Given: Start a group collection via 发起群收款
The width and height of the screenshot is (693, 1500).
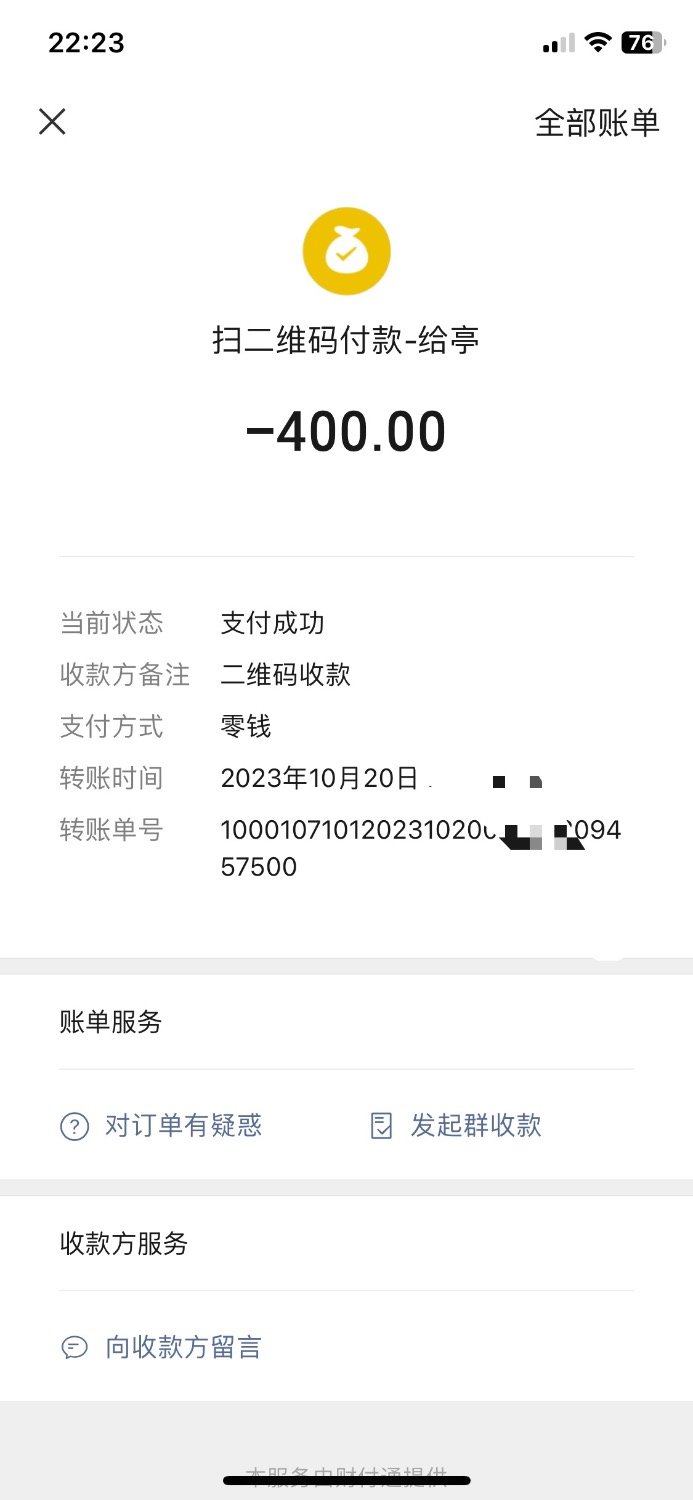Looking at the screenshot, I should pos(456,1126).
